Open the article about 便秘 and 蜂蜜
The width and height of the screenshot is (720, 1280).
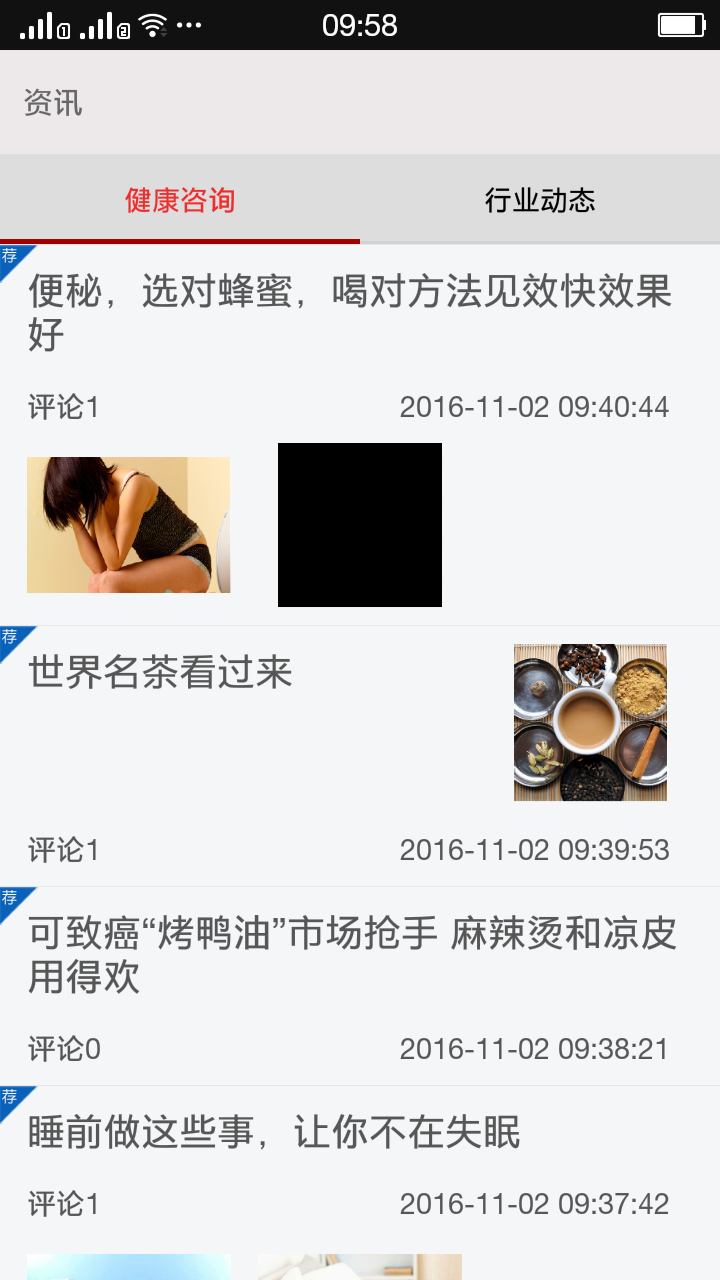350,312
